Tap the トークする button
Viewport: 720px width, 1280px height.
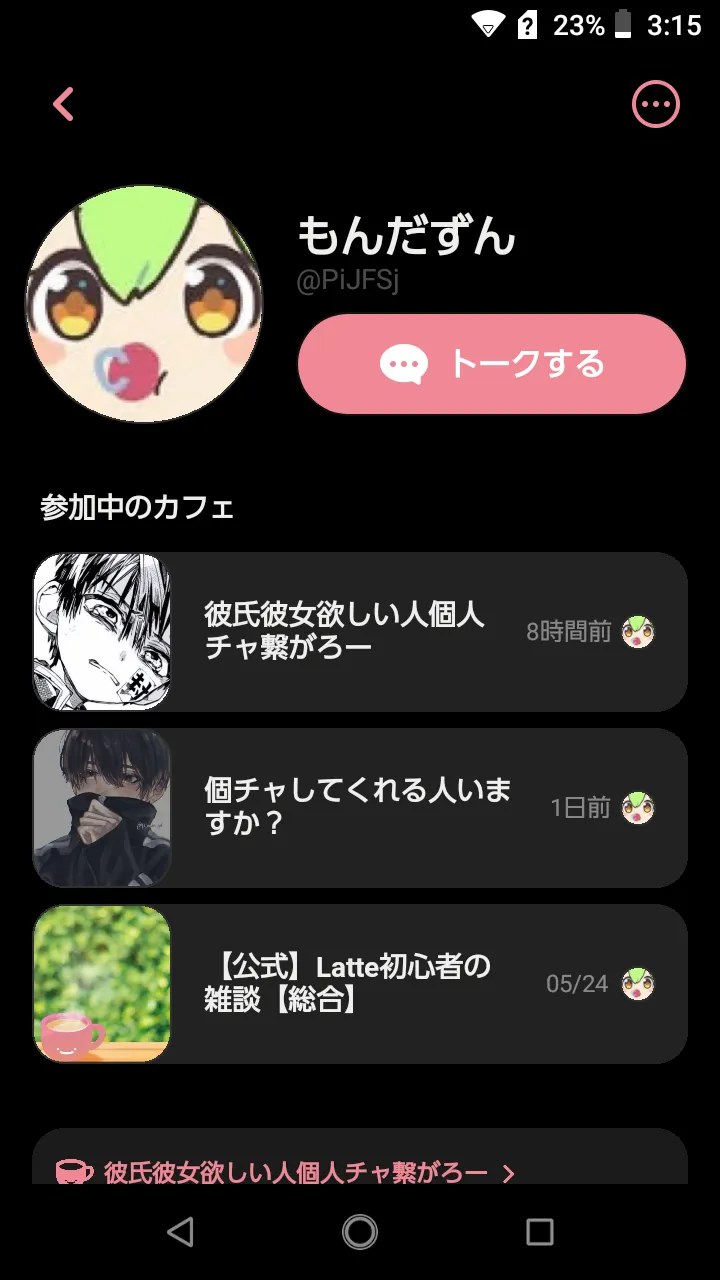492,364
